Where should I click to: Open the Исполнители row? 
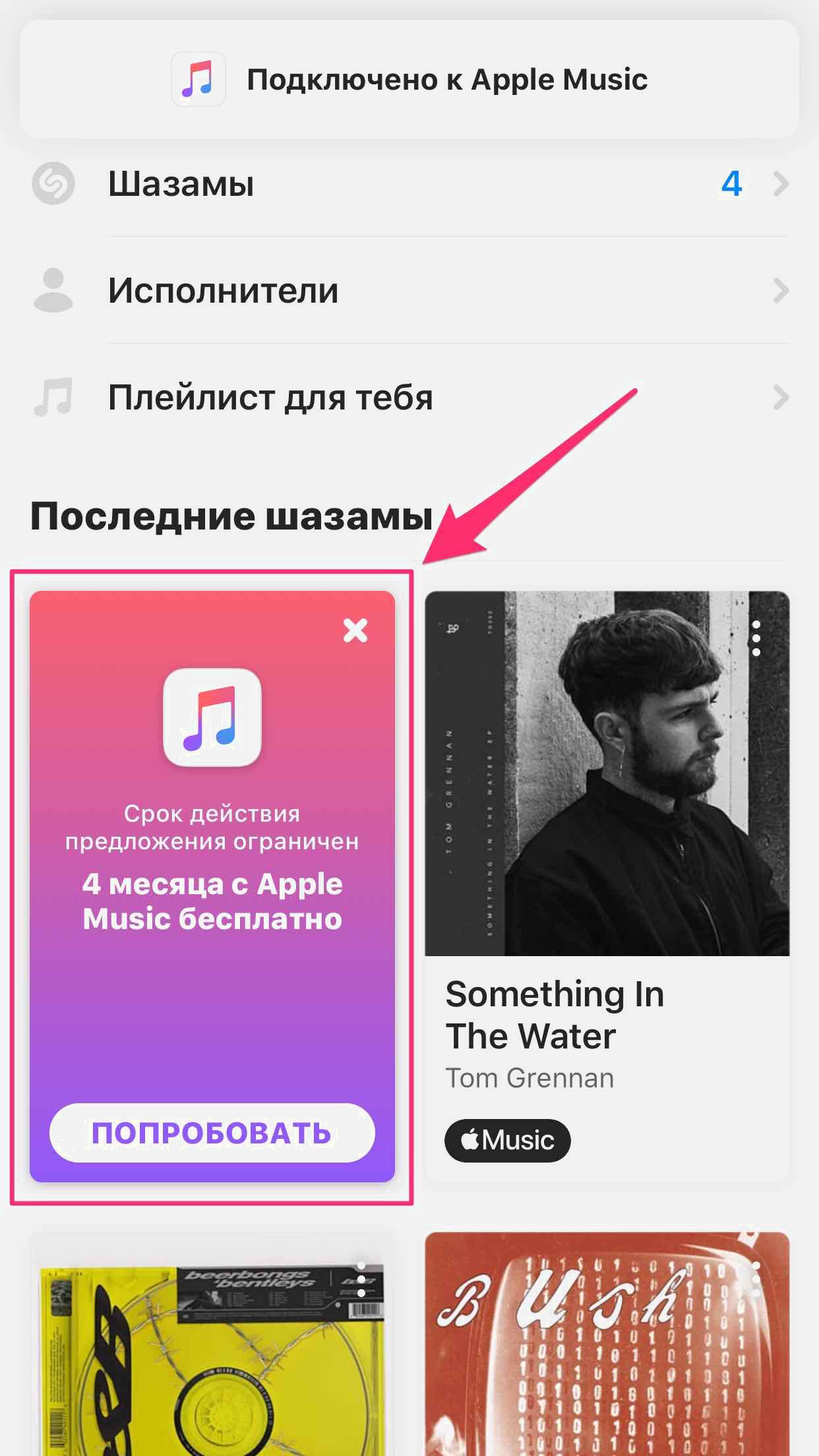pos(409,290)
